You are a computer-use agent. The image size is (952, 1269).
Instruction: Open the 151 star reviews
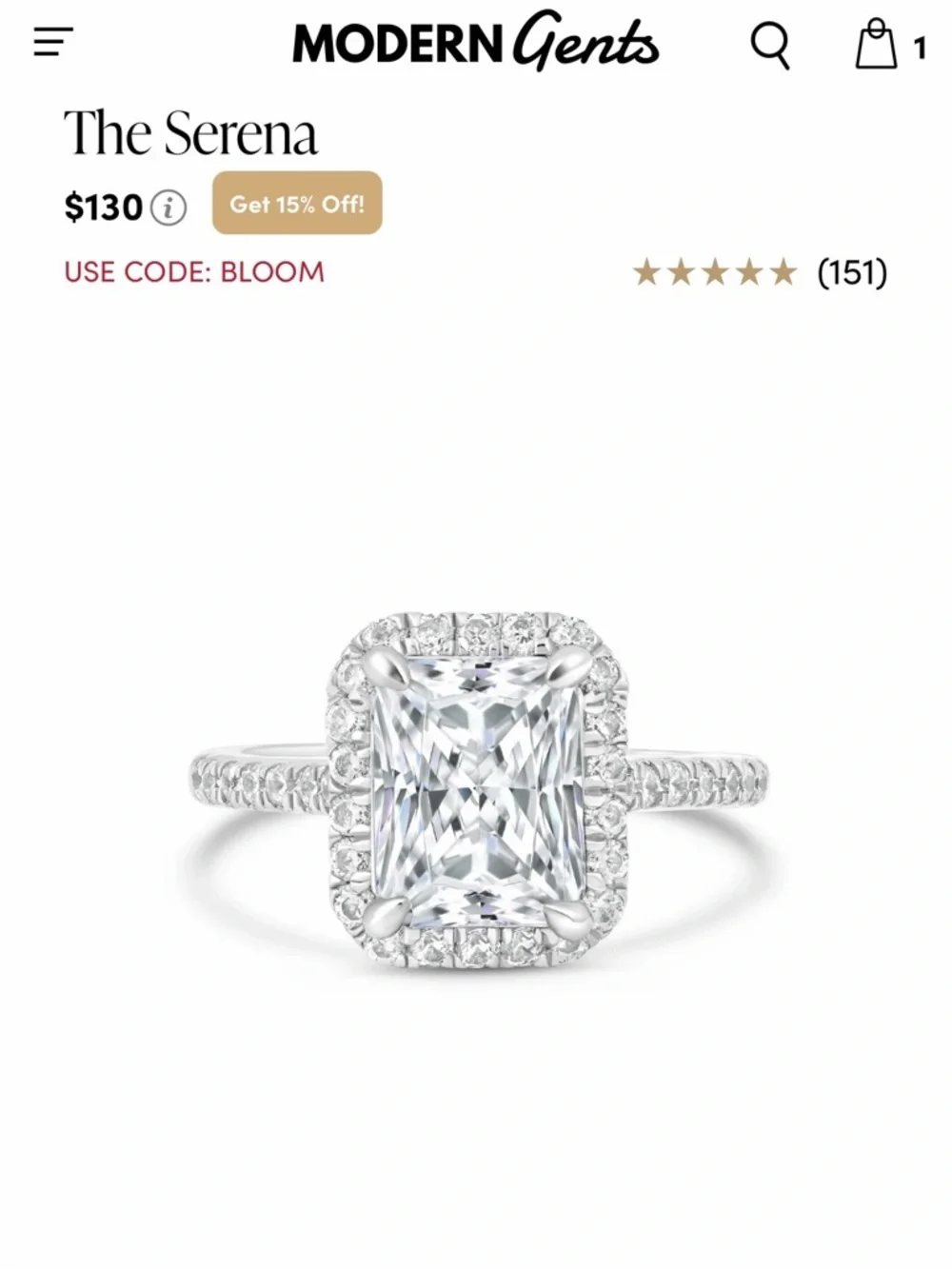pos(760,272)
